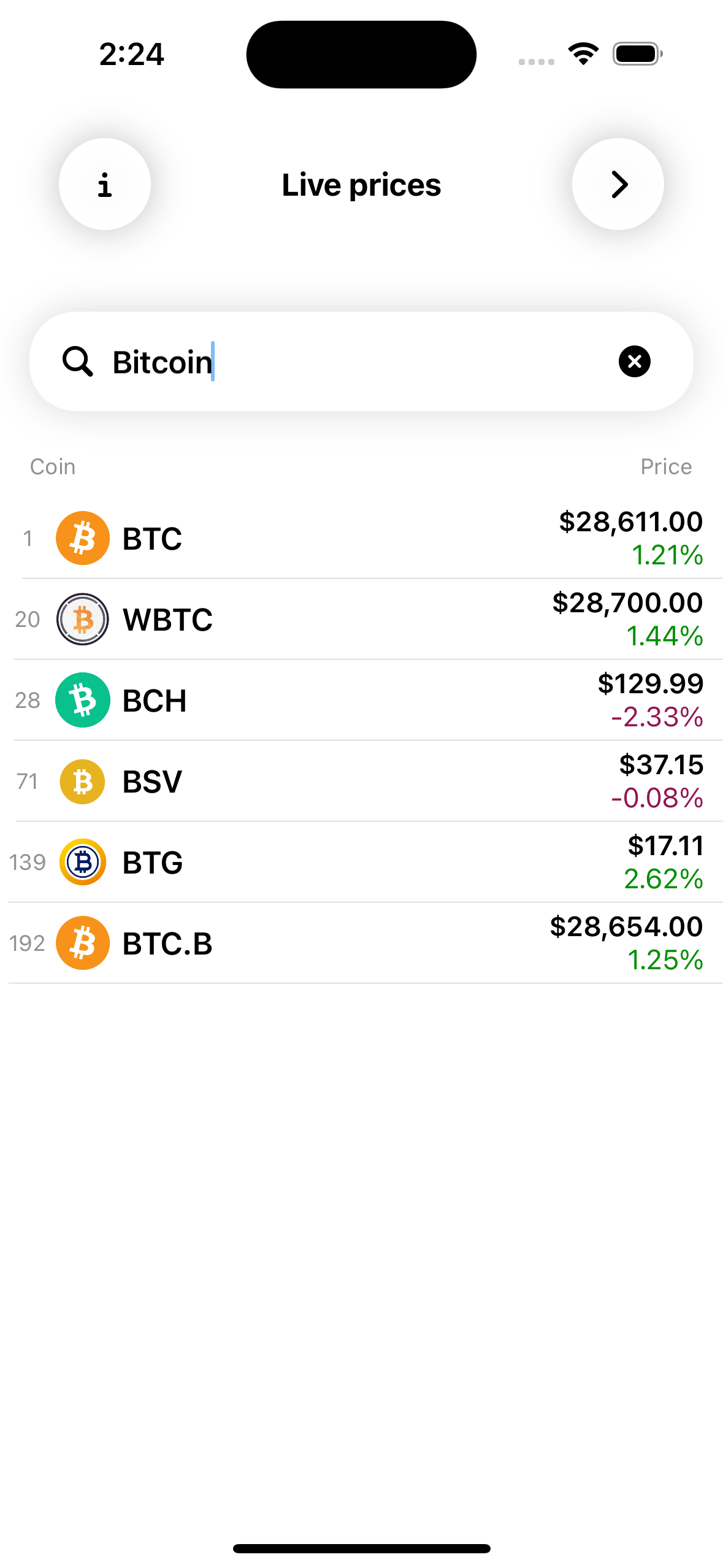The width and height of the screenshot is (723, 1568).
Task: Click the Bitcoin Cash BCH coin icon
Action: [x=82, y=699]
